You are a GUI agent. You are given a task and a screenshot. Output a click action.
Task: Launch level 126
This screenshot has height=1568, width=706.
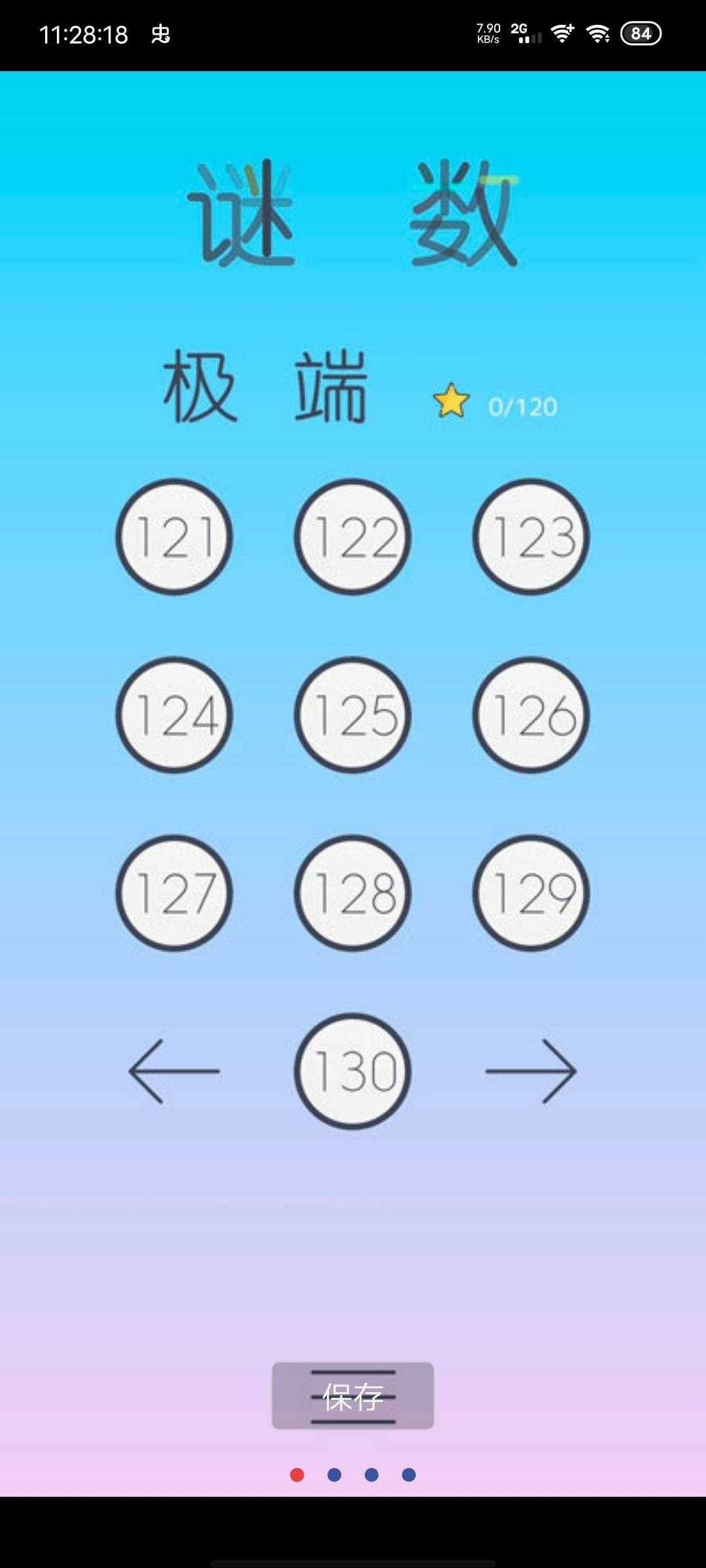[531, 715]
